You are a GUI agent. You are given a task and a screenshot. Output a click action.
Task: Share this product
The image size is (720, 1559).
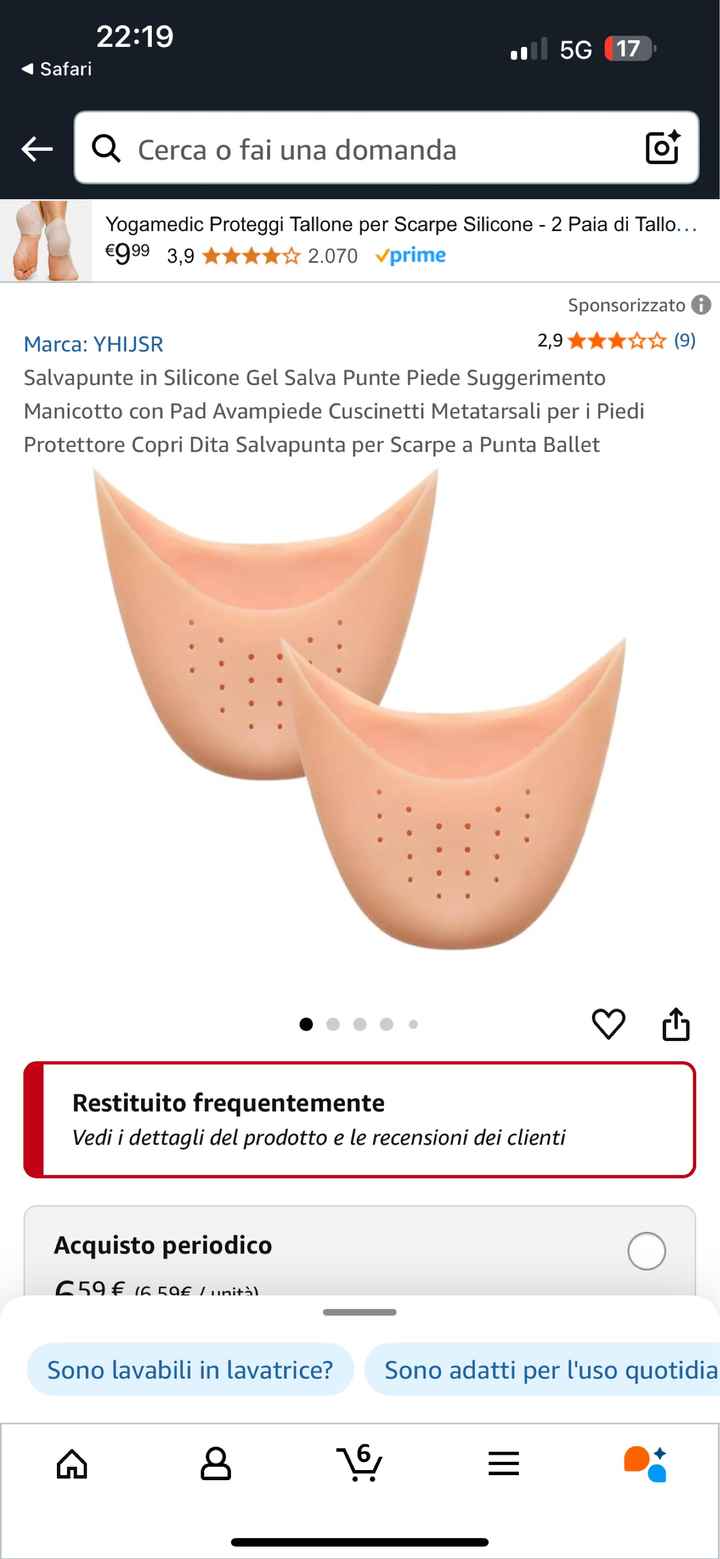pos(676,1024)
